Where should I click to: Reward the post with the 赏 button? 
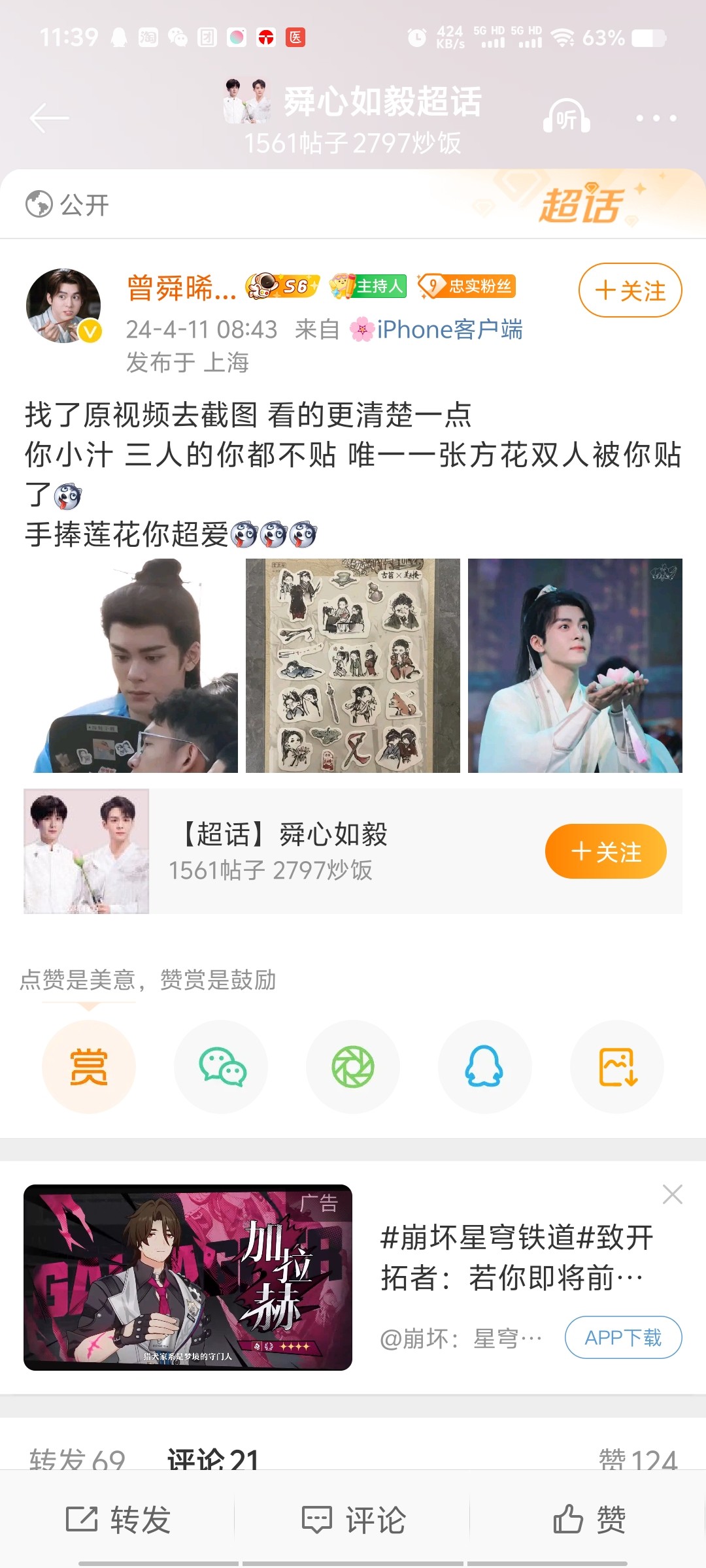coord(89,1067)
